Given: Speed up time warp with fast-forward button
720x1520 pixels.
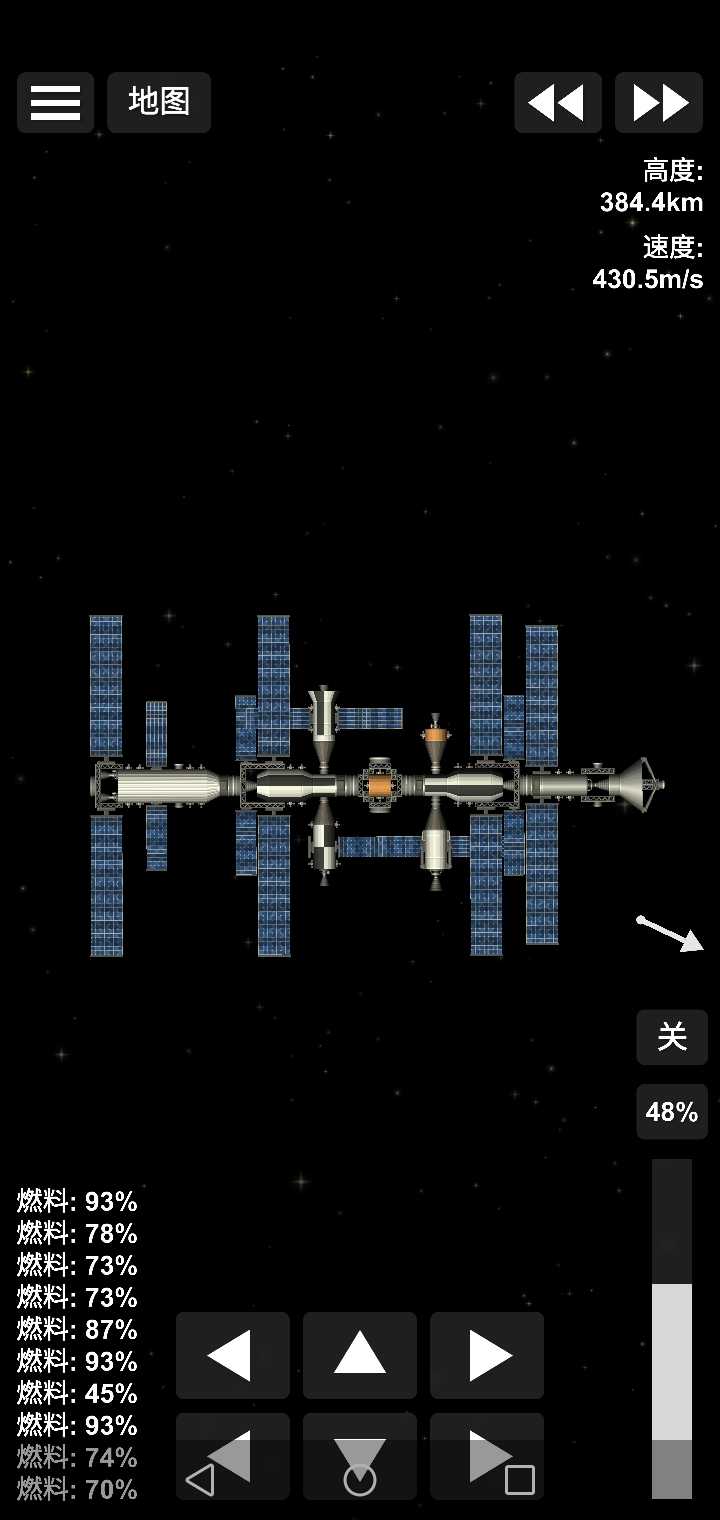Looking at the screenshot, I should 659,102.
